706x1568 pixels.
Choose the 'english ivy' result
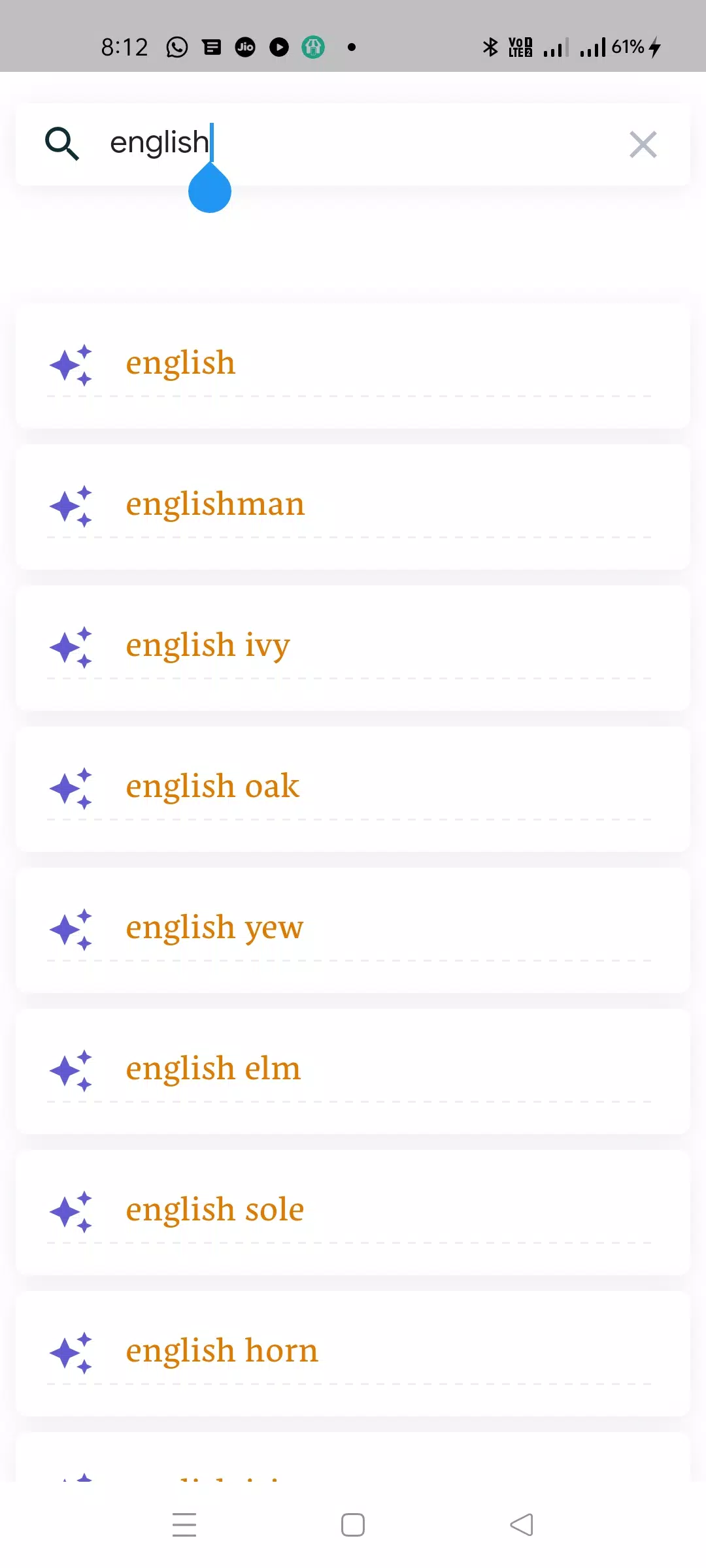coord(353,648)
